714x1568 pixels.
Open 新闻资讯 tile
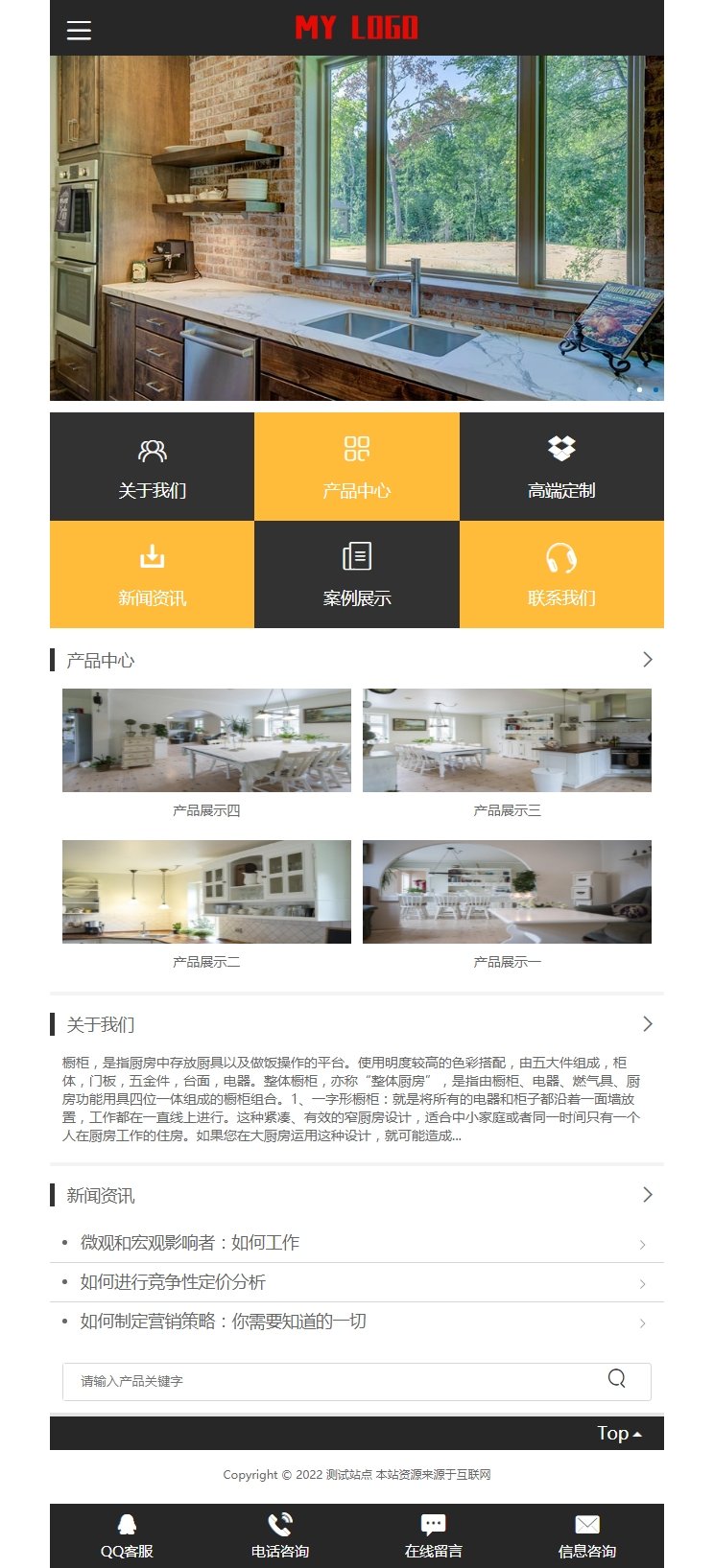tap(152, 574)
